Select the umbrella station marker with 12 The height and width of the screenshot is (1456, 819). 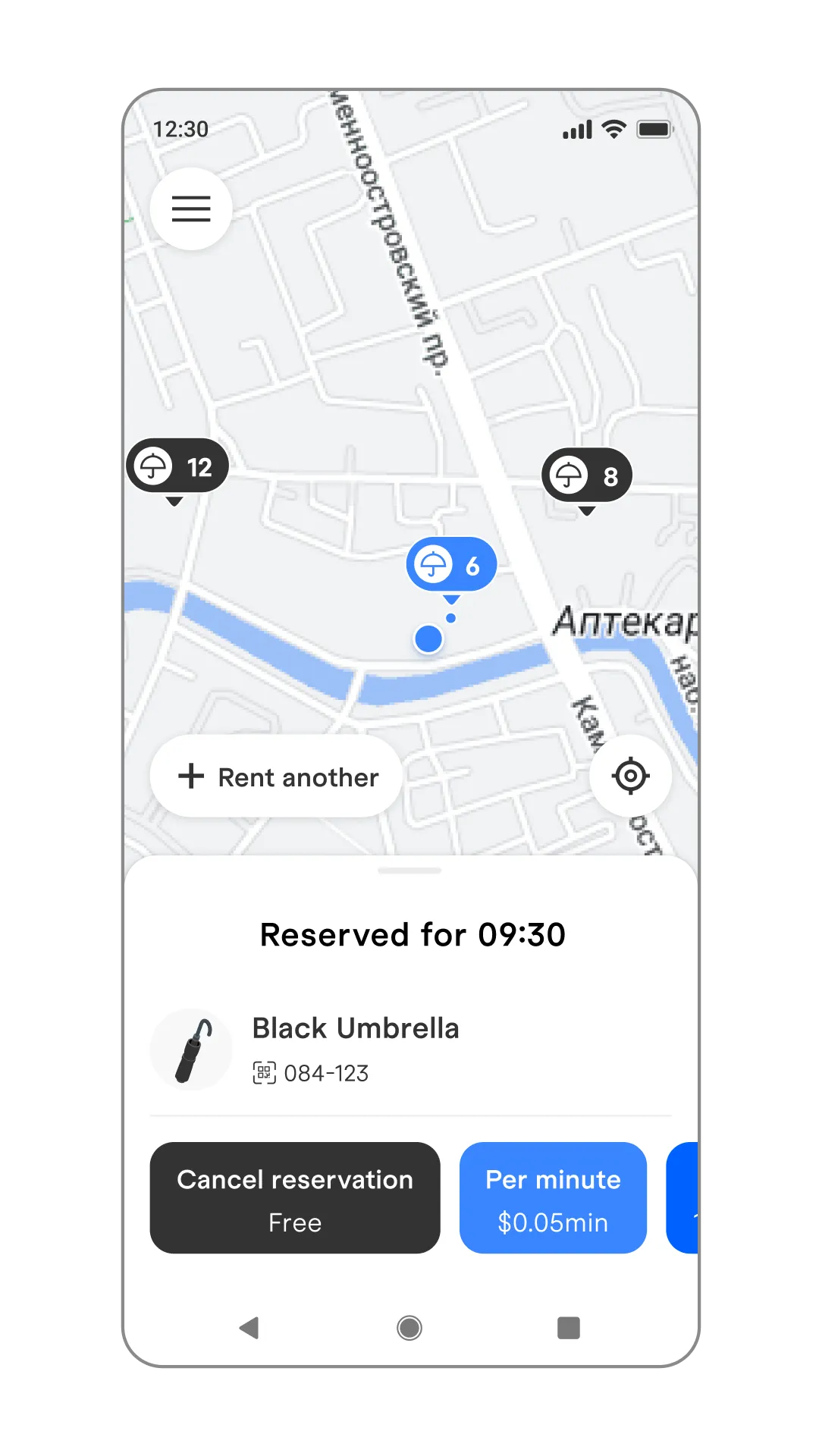click(177, 468)
